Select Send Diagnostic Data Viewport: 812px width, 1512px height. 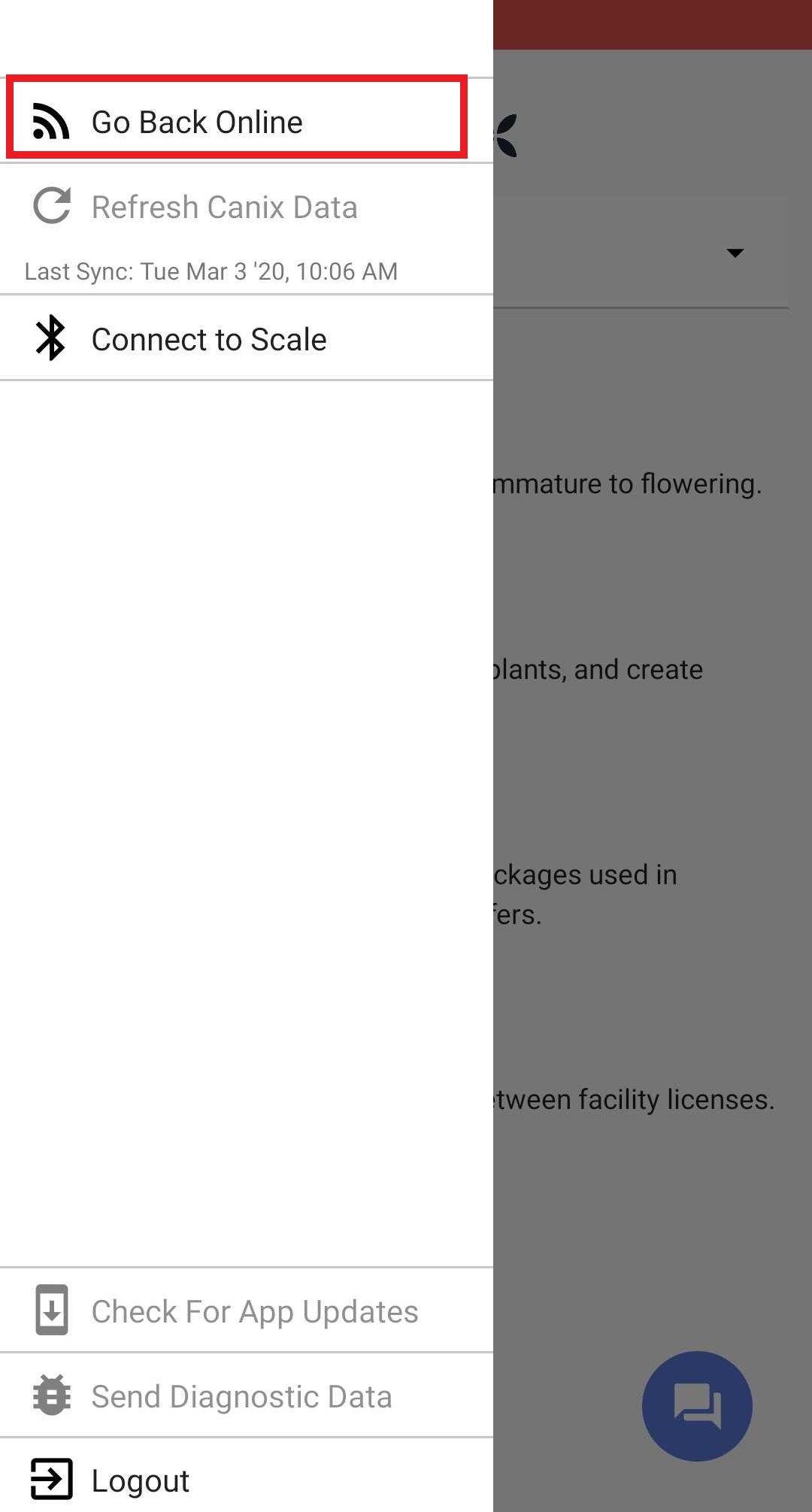coord(247,1395)
